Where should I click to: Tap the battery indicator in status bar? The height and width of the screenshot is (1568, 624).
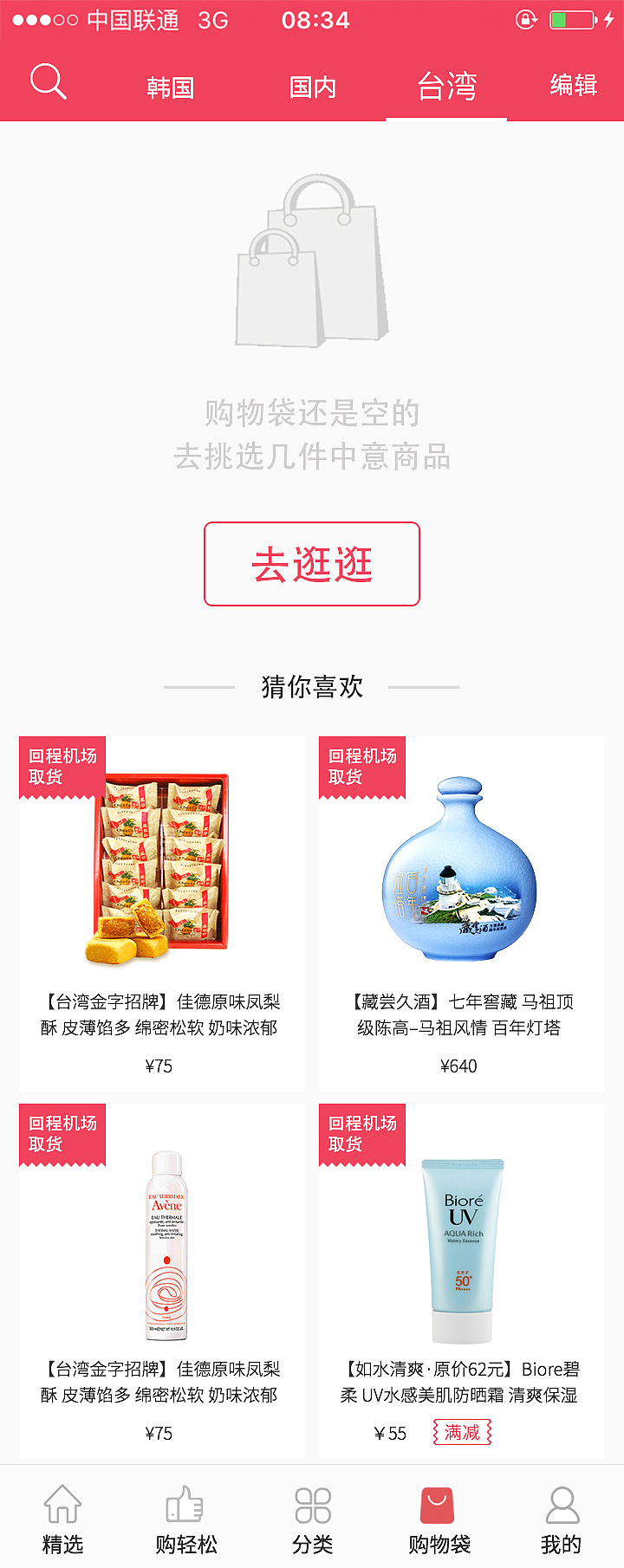(574, 19)
